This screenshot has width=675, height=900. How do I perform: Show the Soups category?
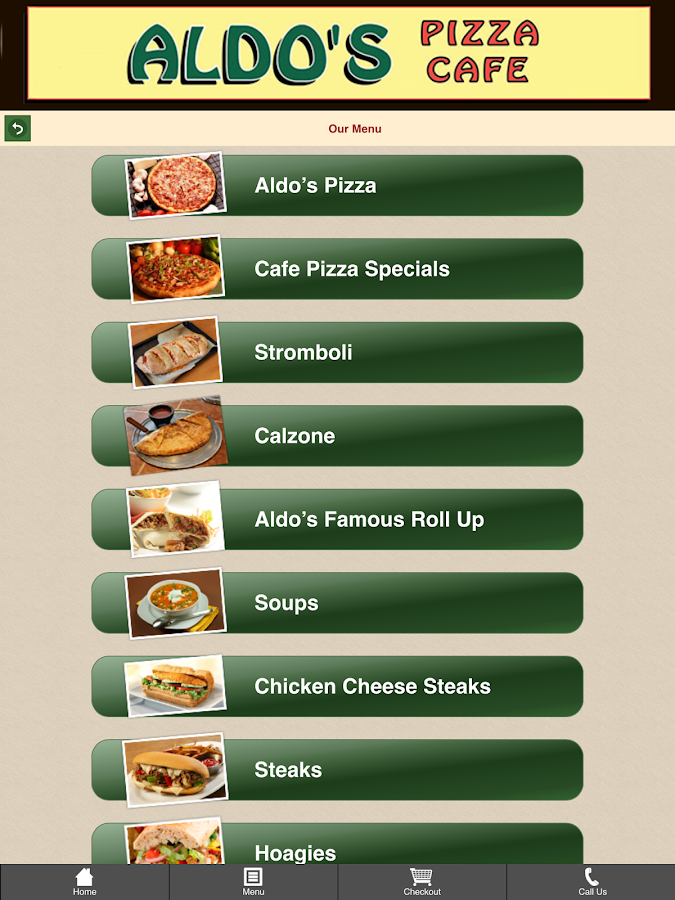(x=337, y=603)
